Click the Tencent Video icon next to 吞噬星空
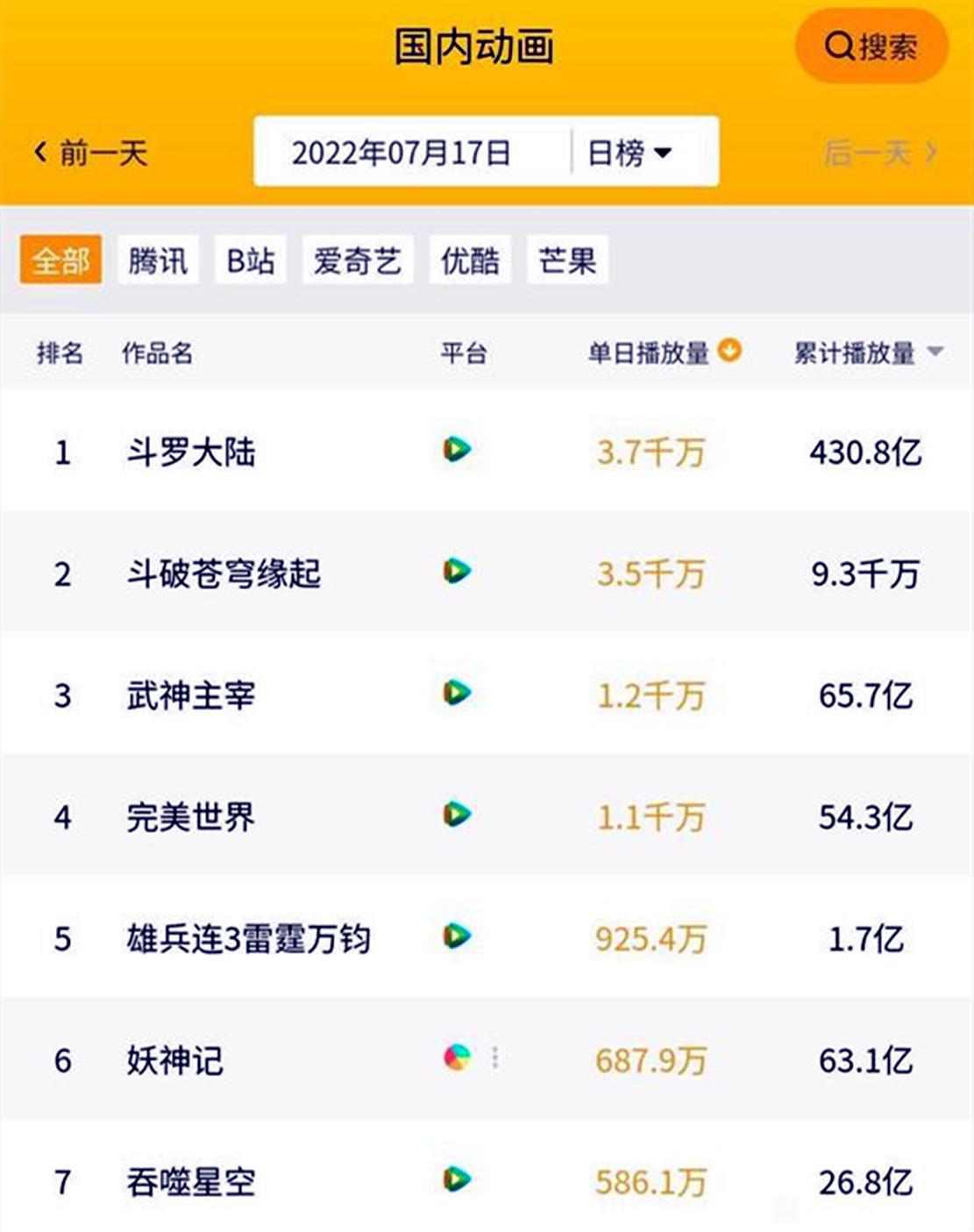 coord(457,1181)
